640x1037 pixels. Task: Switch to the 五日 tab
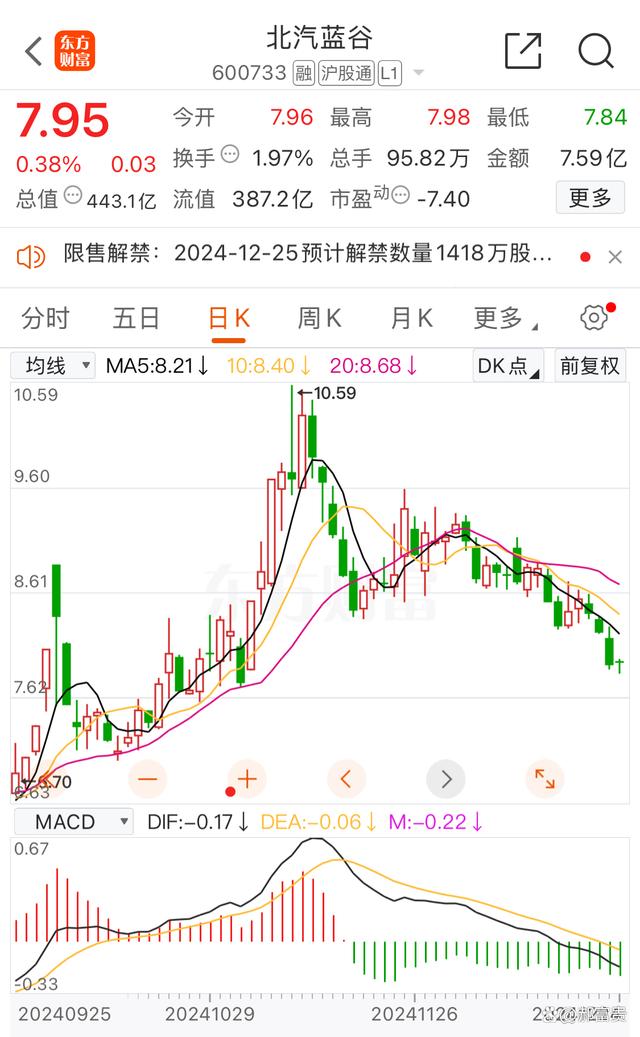click(136, 318)
